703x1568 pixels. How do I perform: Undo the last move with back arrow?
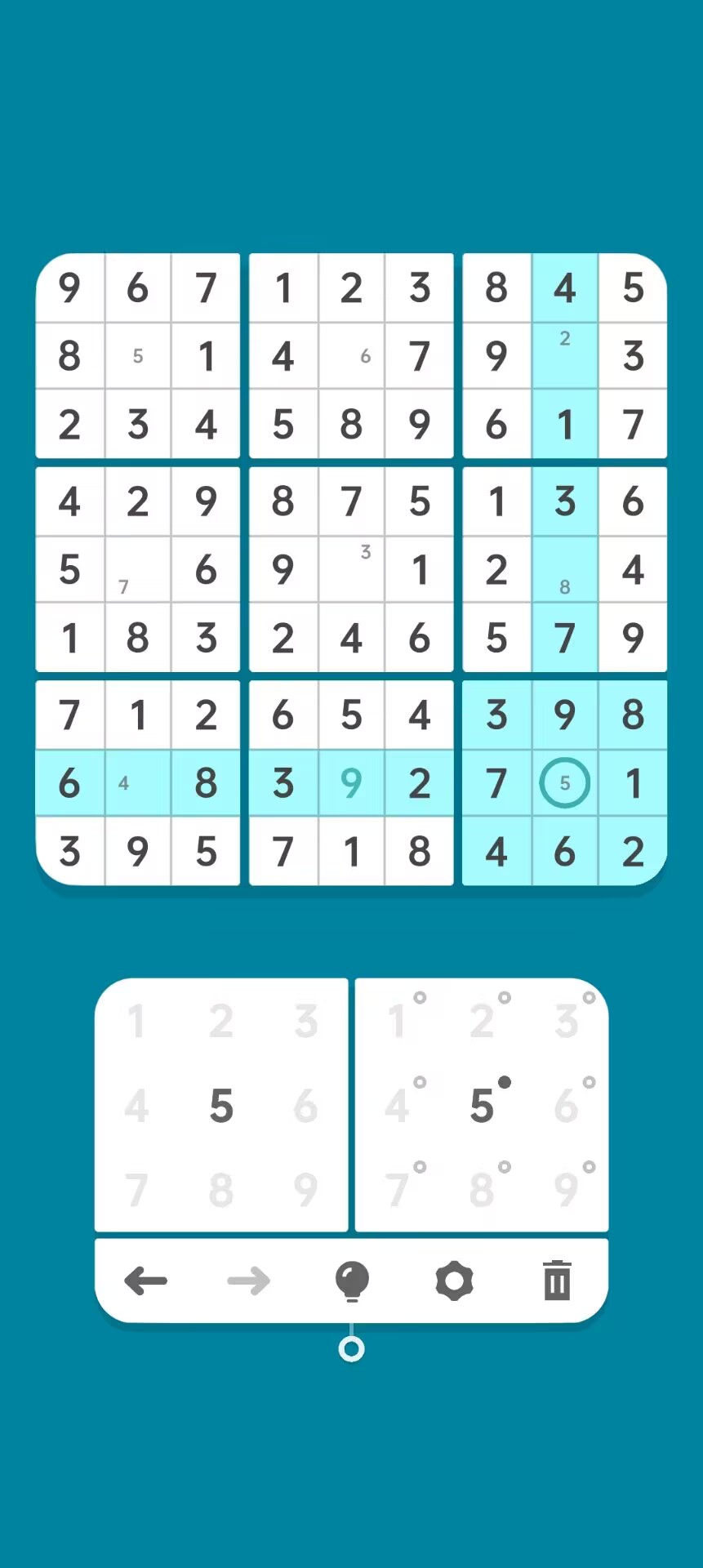[x=146, y=1281]
